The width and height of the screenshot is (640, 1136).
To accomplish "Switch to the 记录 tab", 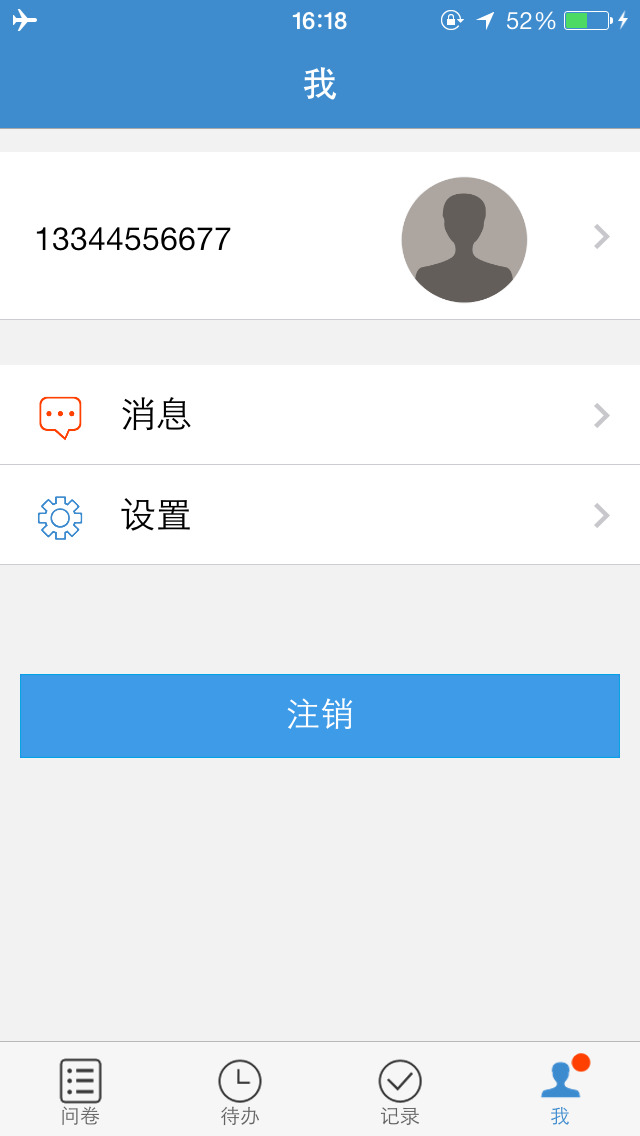I will 400,1091.
